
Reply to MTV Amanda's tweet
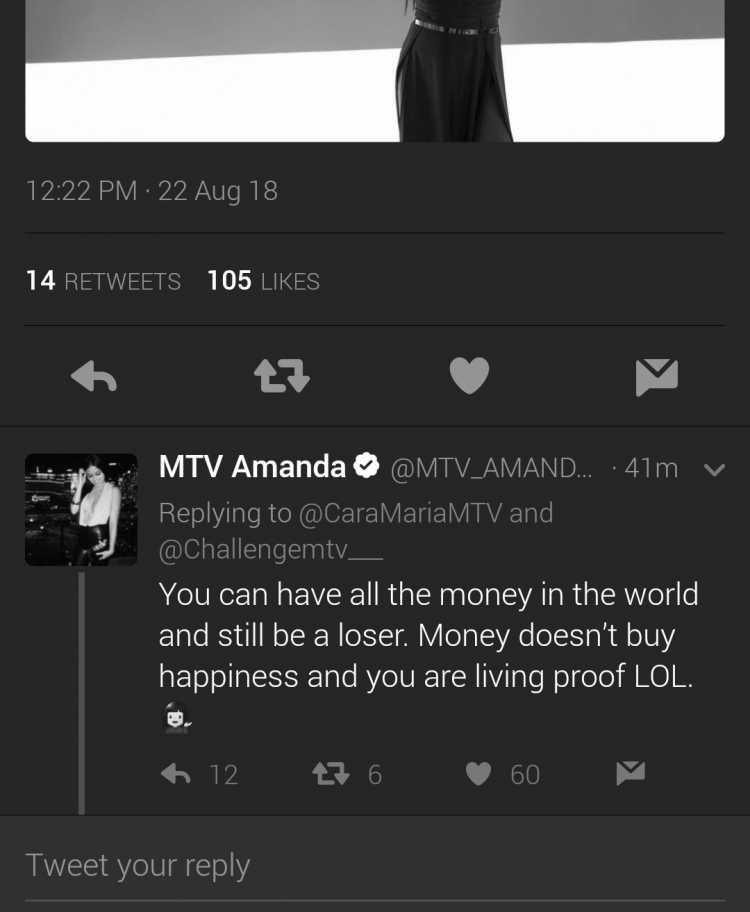pos(177,774)
